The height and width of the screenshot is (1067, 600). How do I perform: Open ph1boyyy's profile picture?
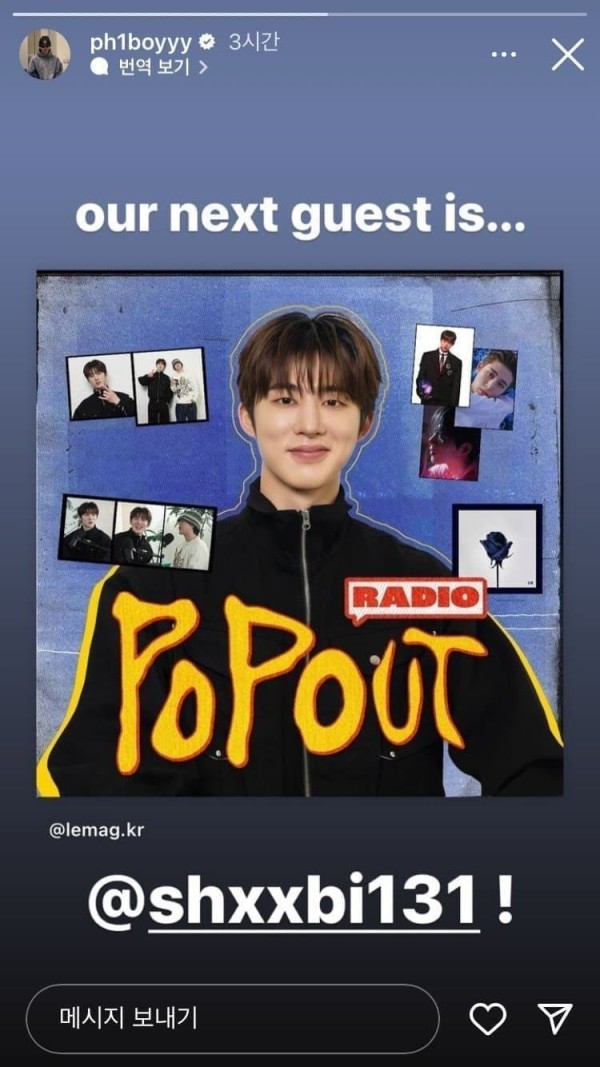pyautogui.click(x=44, y=54)
